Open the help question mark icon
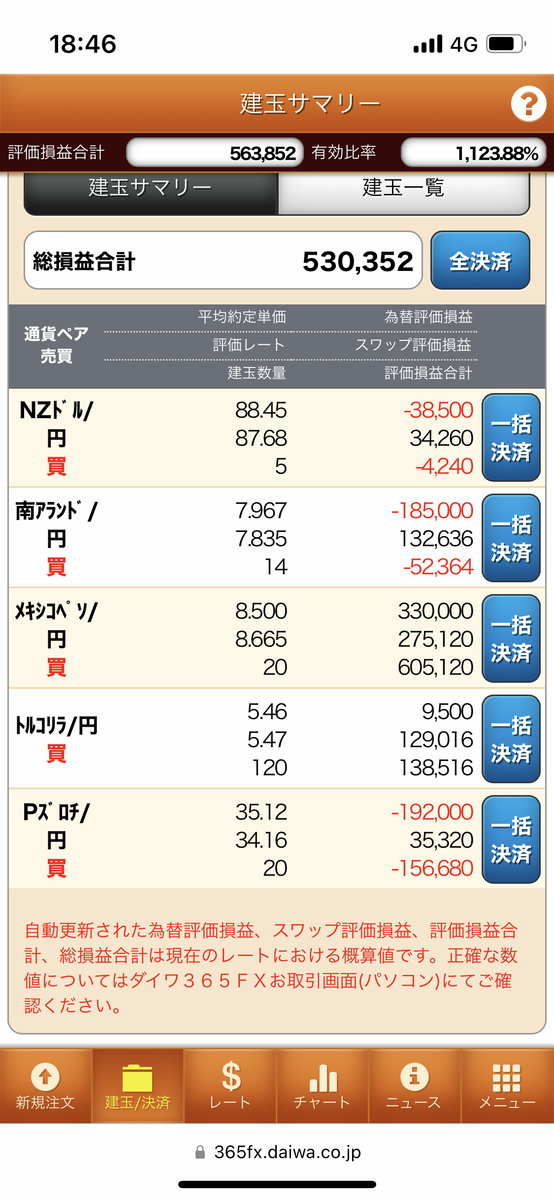 pyautogui.click(x=527, y=103)
